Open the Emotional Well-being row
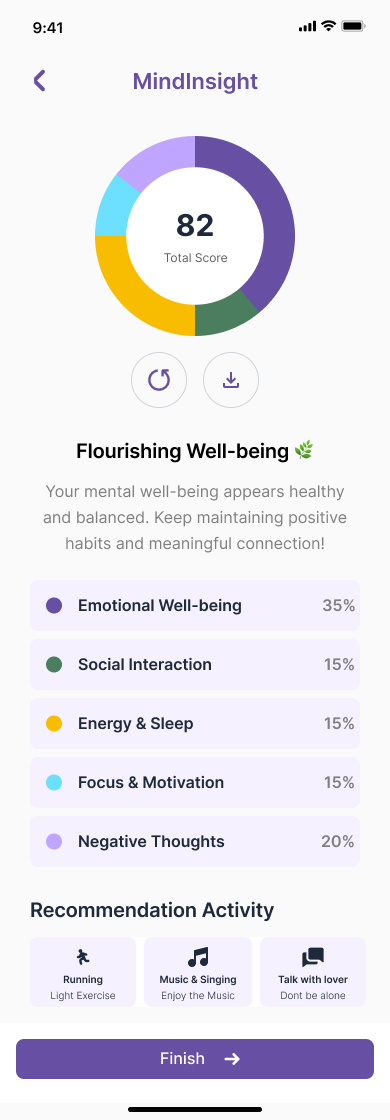390x1120 pixels. [195, 606]
